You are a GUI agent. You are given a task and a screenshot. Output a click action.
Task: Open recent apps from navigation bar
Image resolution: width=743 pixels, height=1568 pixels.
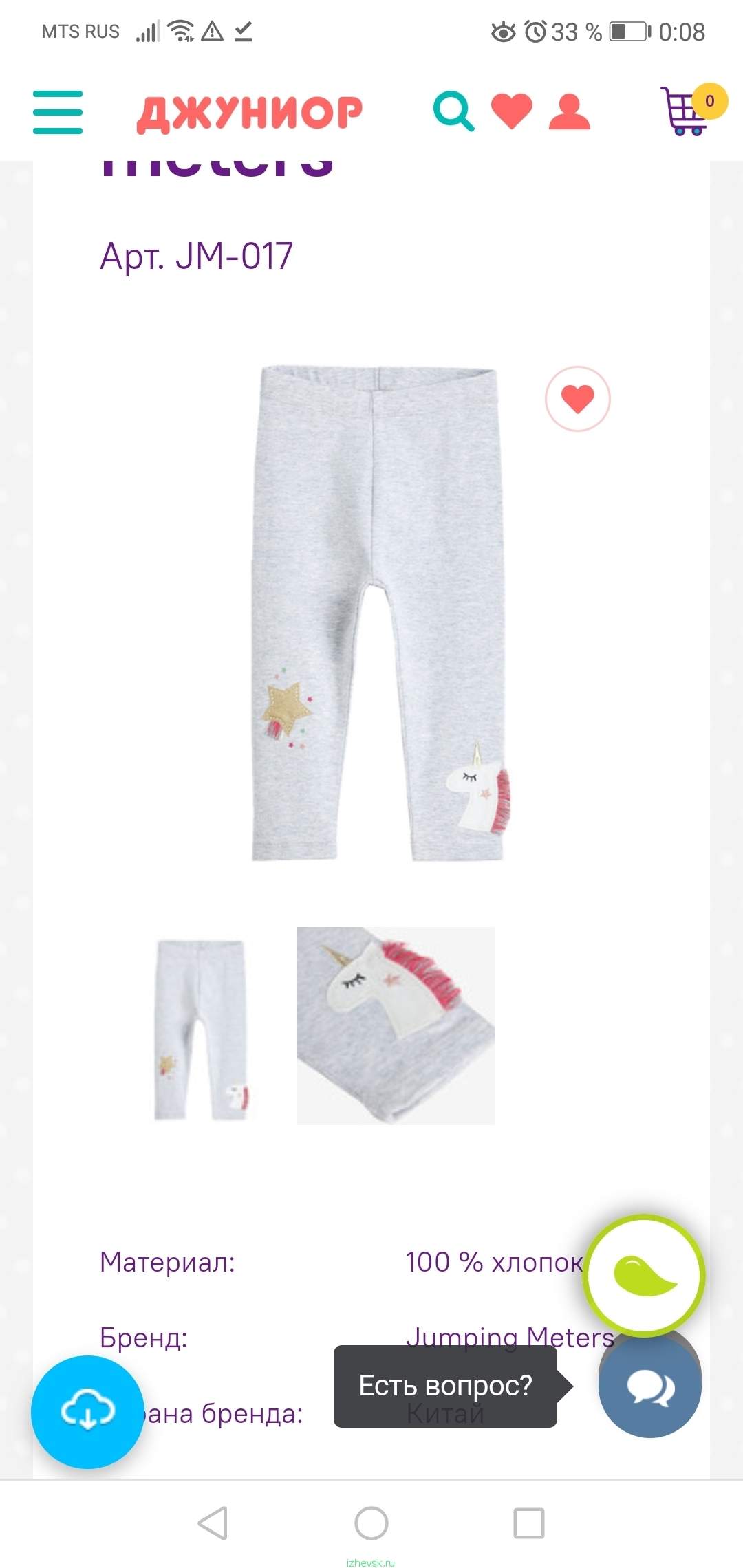pos(529,1523)
